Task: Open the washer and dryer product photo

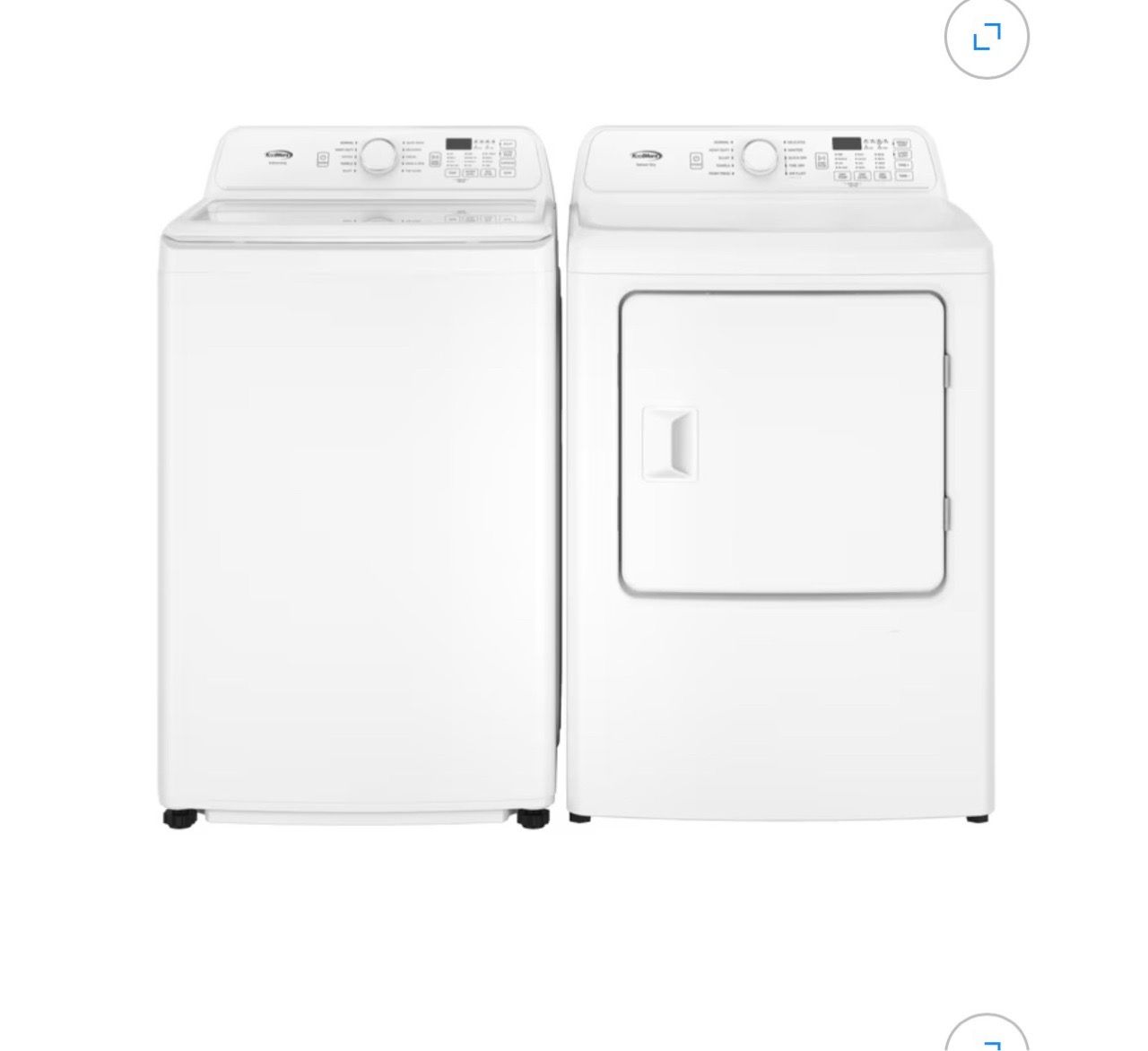Action: pyautogui.click(x=578, y=476)
